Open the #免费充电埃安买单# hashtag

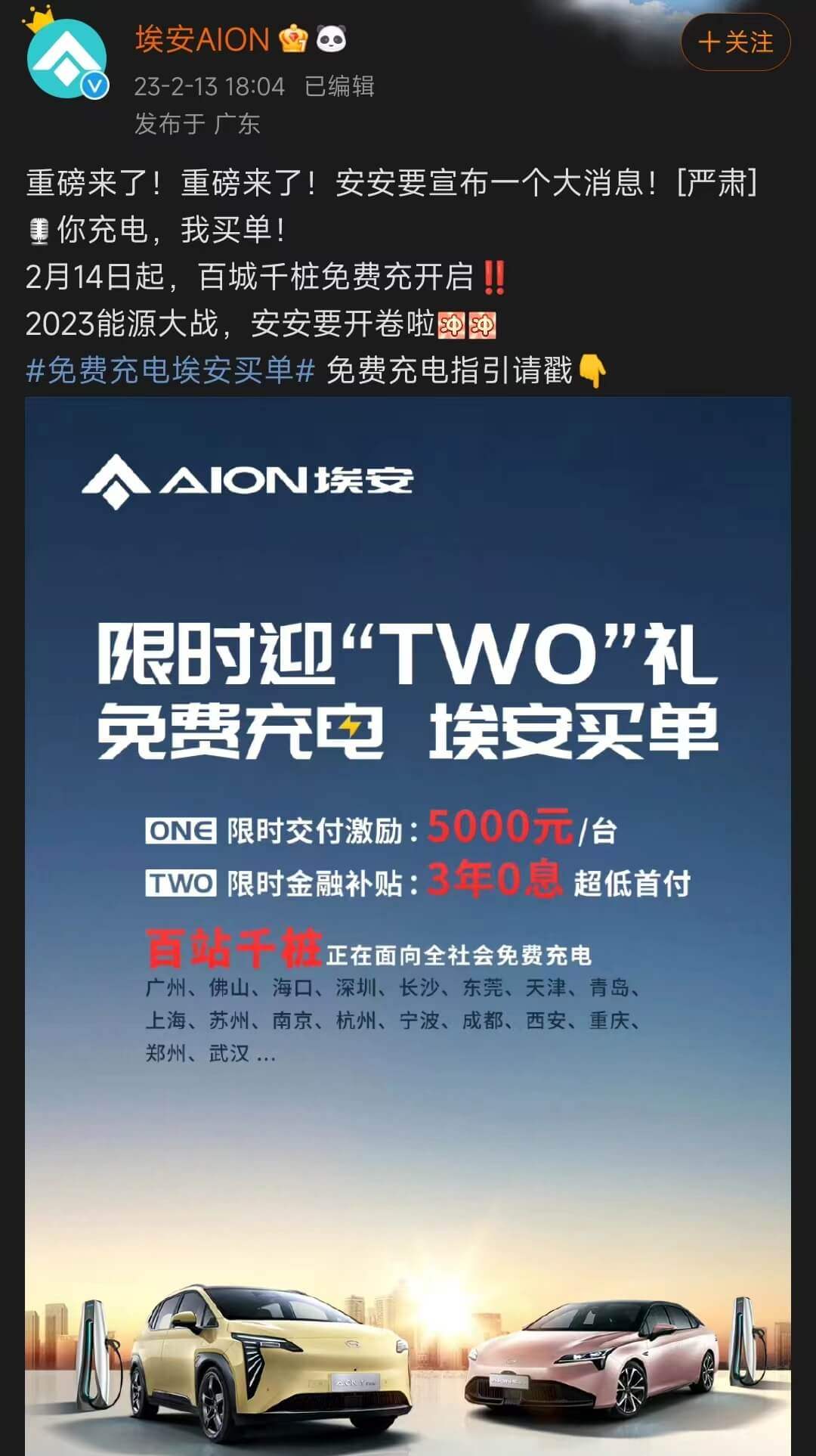(x=170, y=370)
